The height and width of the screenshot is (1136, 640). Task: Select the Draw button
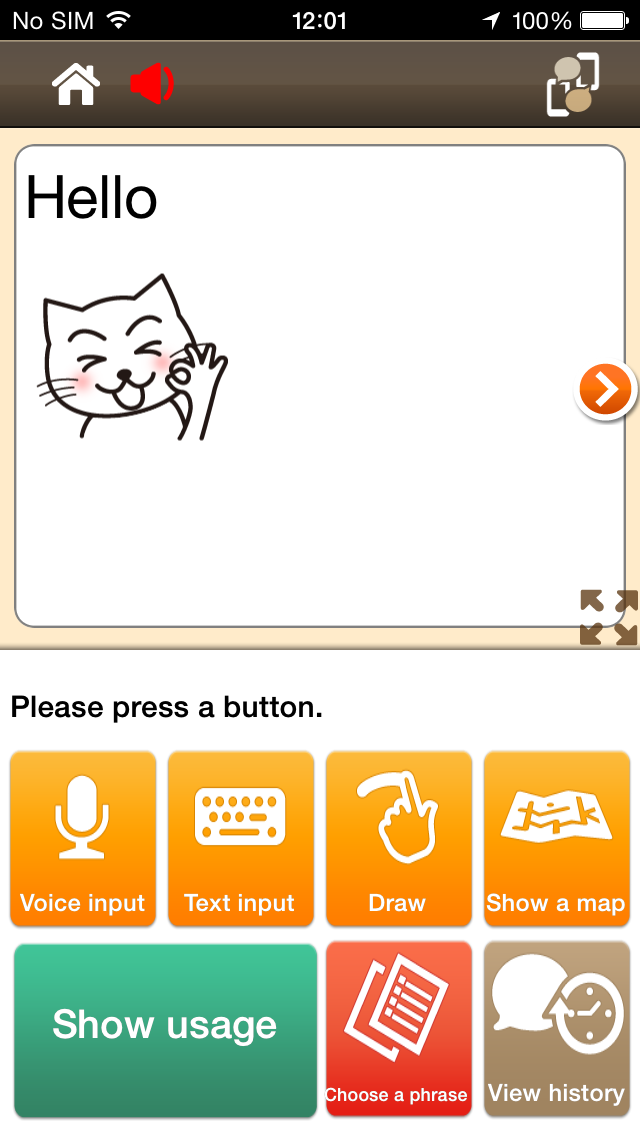(399, 839)
